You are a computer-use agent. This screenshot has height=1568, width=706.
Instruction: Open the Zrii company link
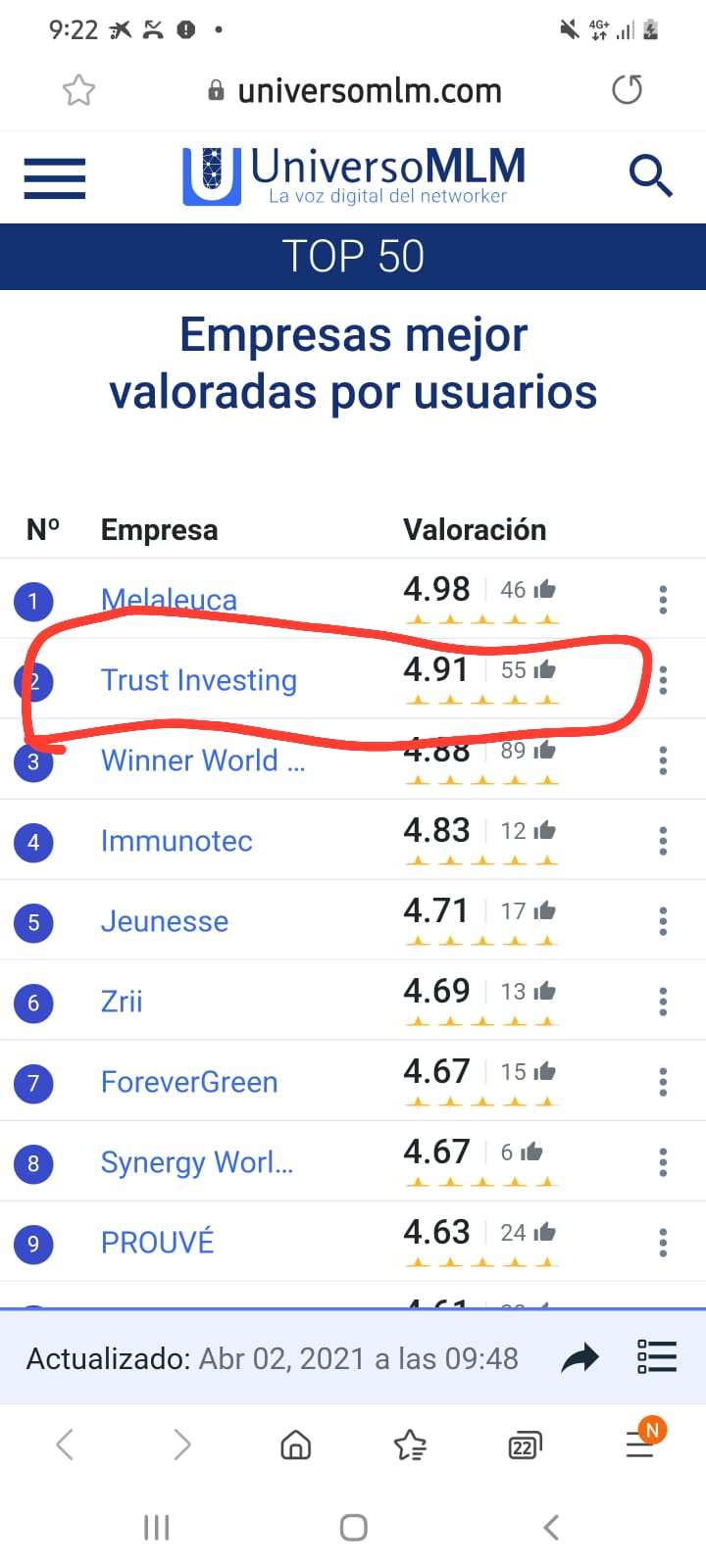122,1002
